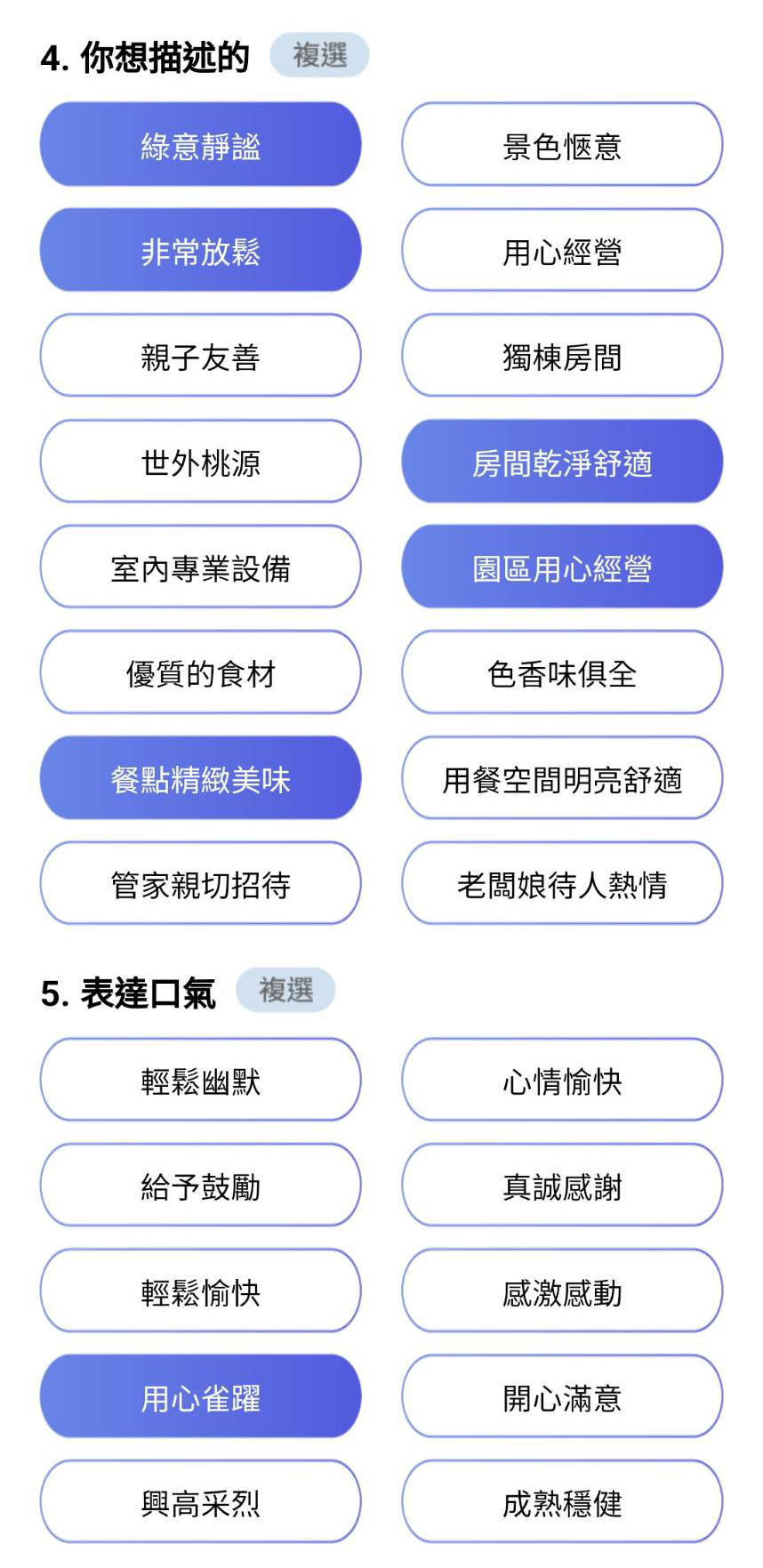Select 成熟穩健 tone option
The width and height of the screenshot is (763, 1568).
pyautogui.click(x=562, y=1501)
